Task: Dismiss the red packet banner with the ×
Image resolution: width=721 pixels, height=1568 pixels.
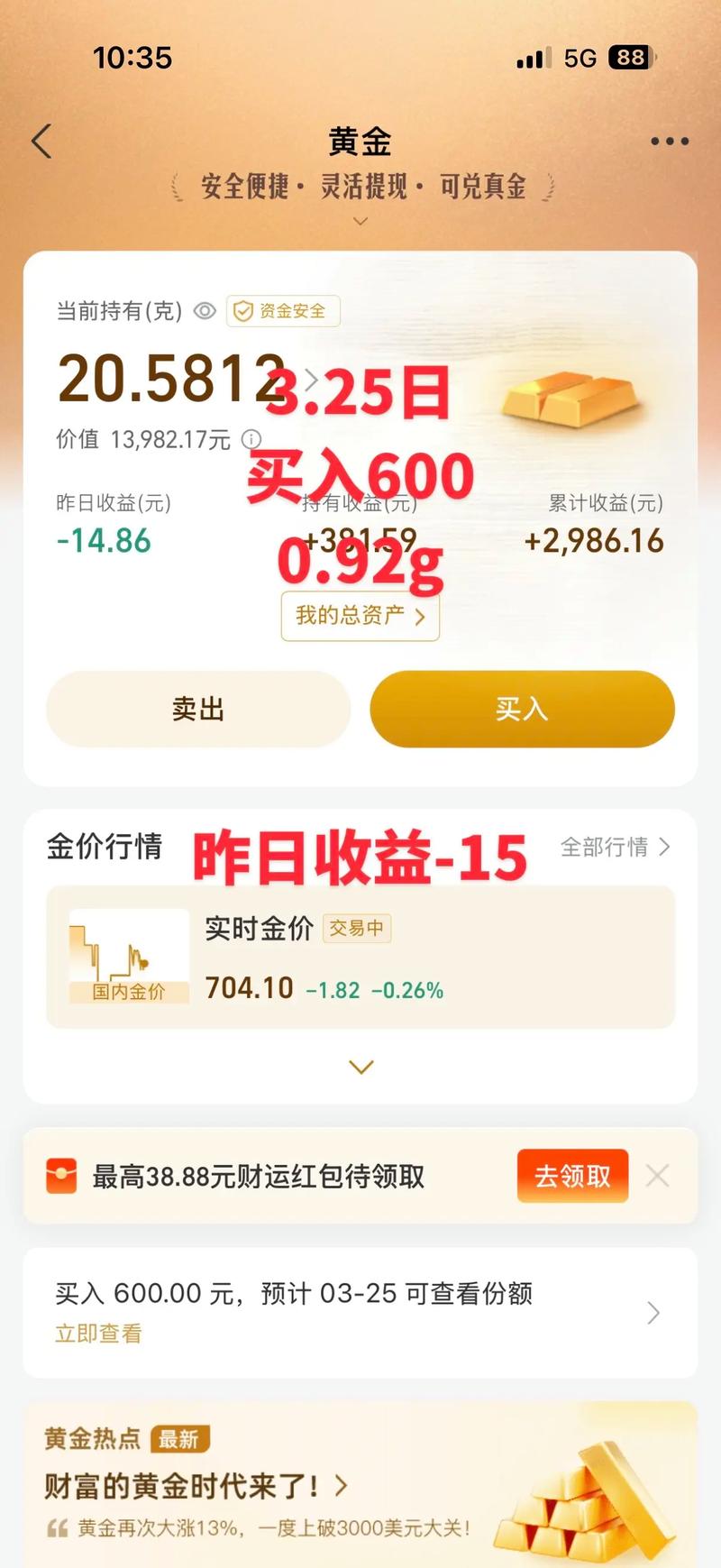Action: [x=657, y=1176]
